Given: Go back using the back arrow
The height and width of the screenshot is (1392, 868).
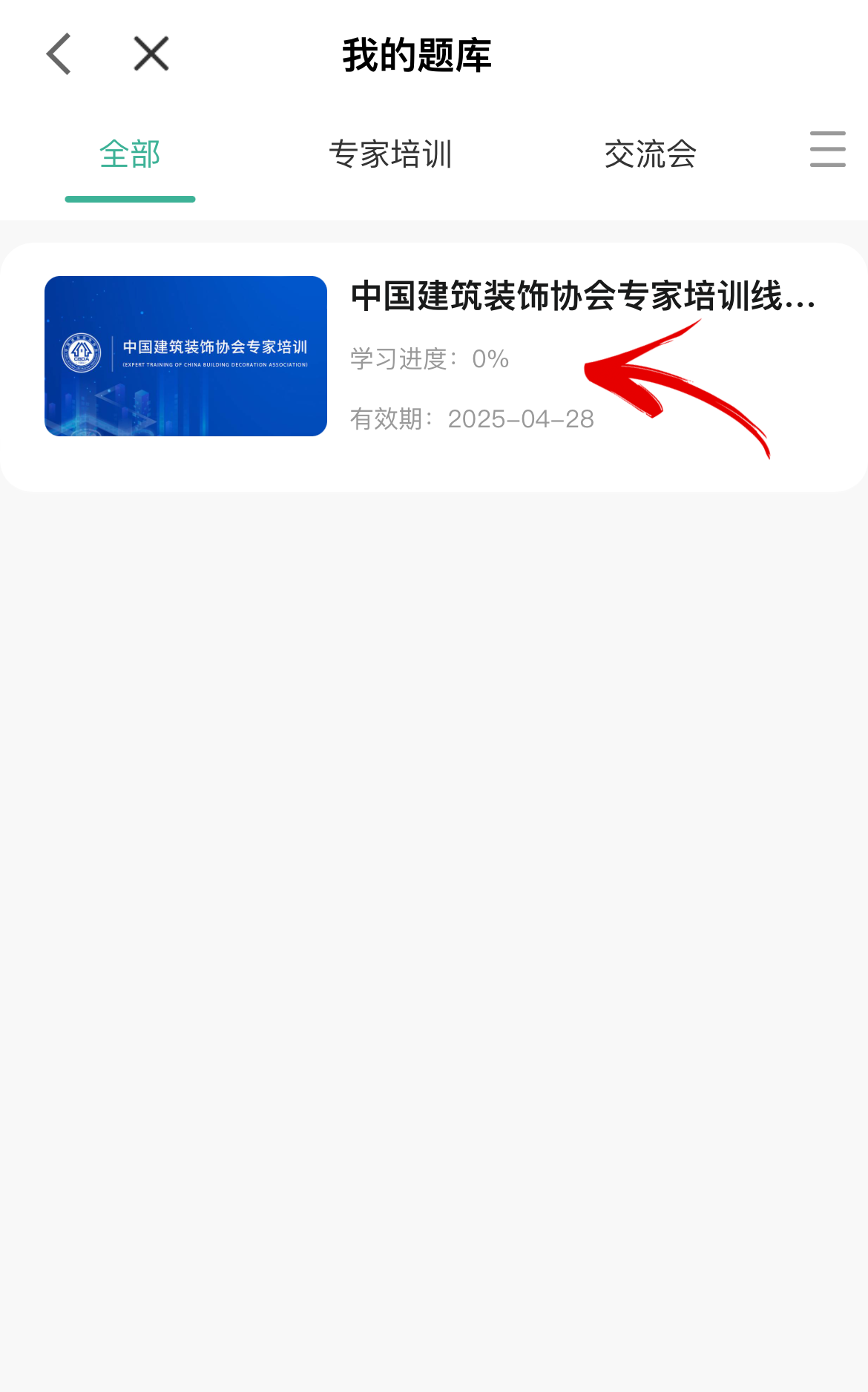Looking at the screenshot, I should (59, 54).
